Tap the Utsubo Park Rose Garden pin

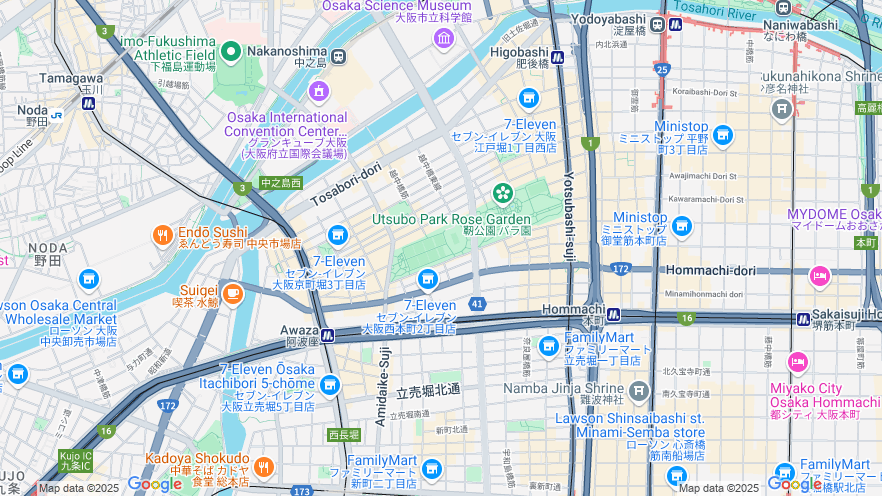[502, 192]
